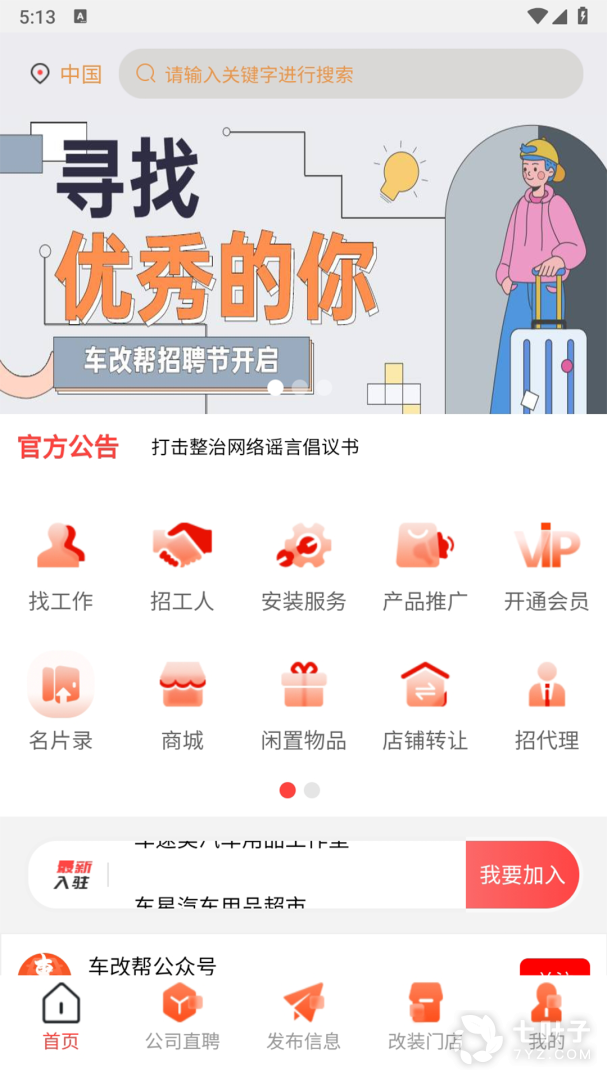Open 安装服务 section

[303, 566]
